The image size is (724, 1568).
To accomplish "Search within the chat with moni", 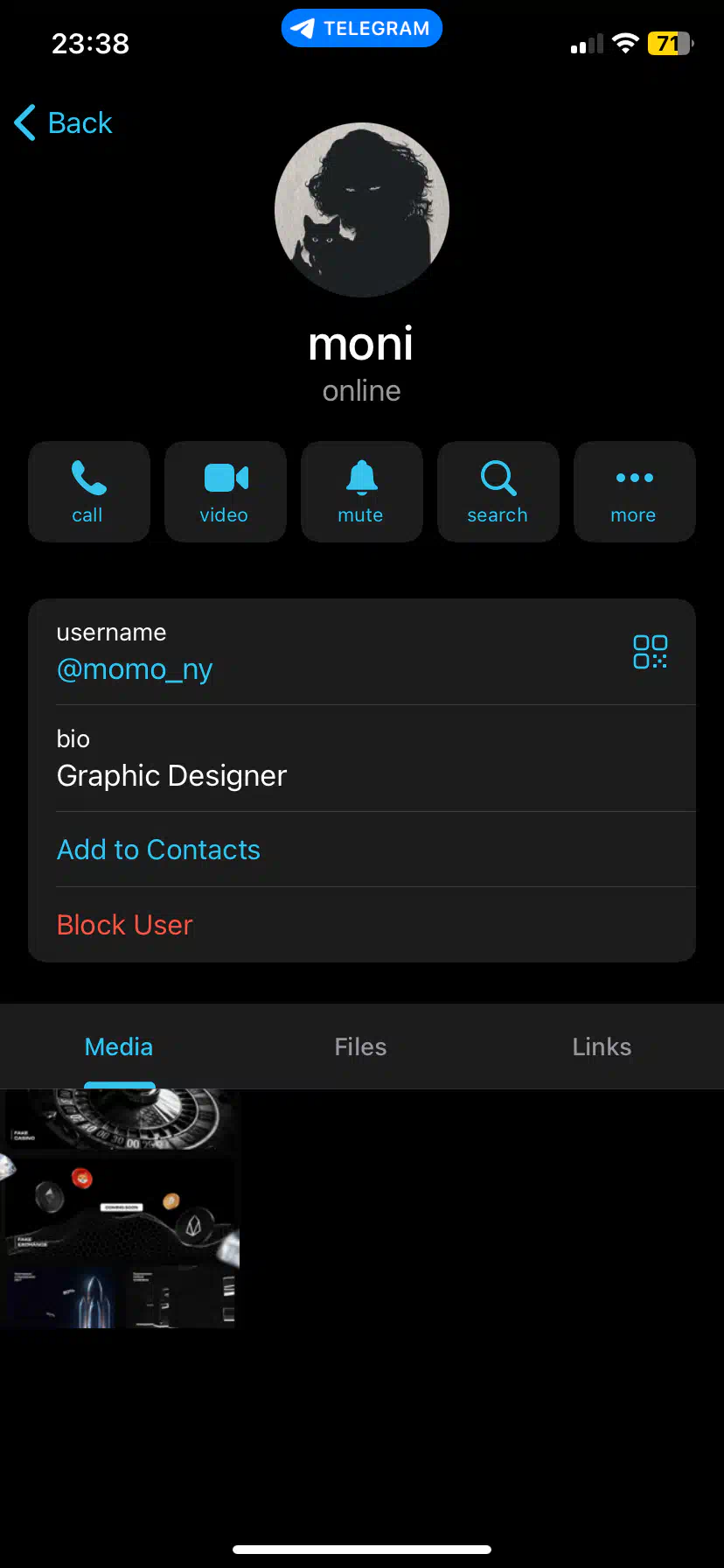I will [x=498, y=492].
